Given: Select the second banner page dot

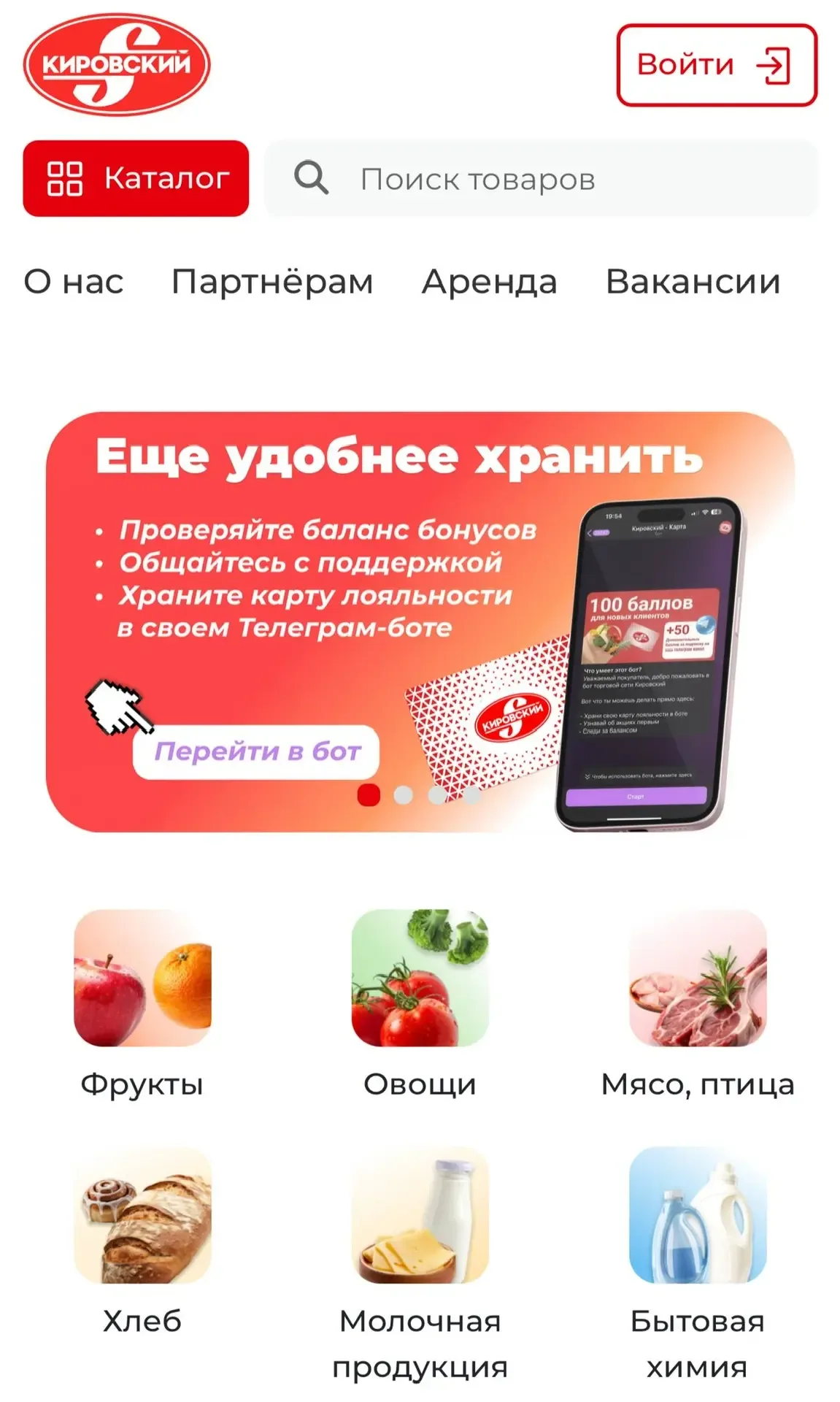Looking at the screenshot, I should point(403,795).
